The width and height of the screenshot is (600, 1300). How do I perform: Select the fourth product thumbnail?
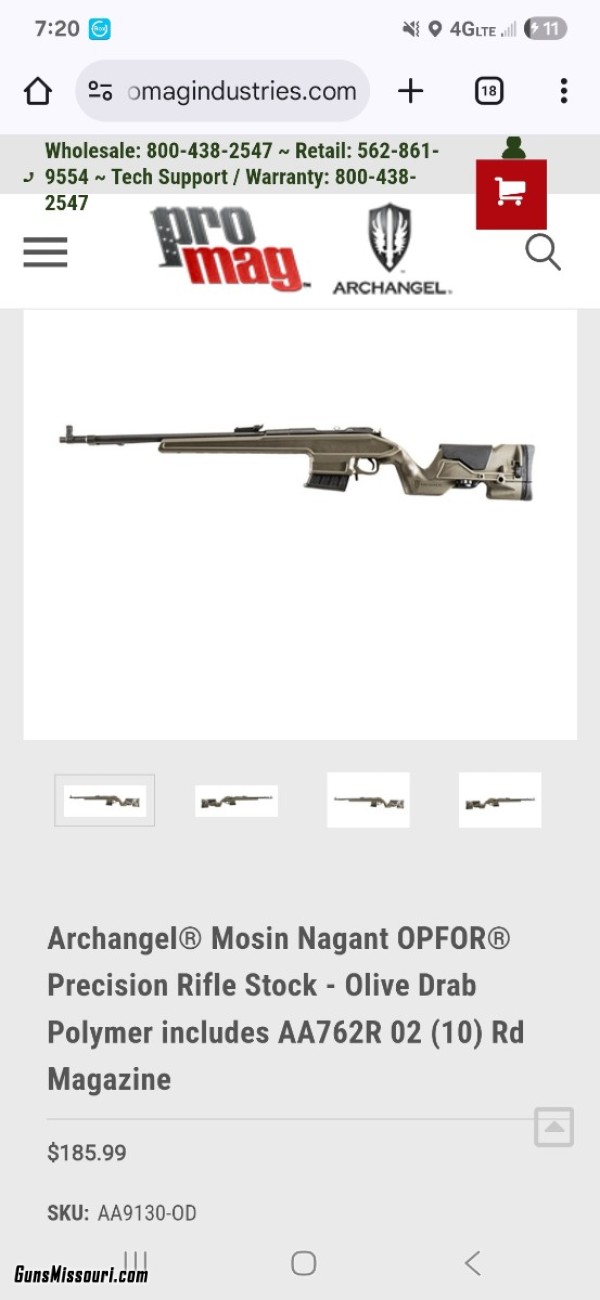coord(500,800)
